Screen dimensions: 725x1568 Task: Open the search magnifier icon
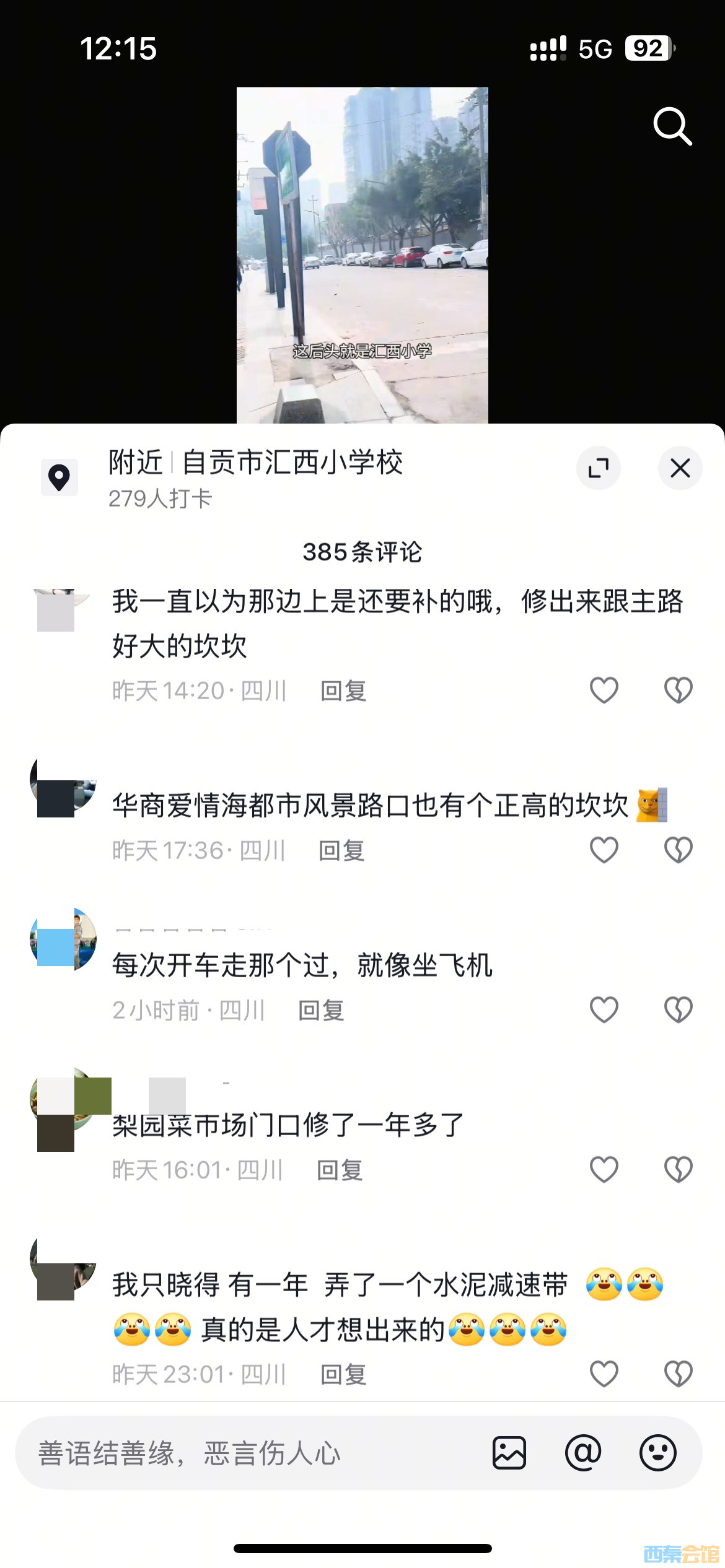672,126
